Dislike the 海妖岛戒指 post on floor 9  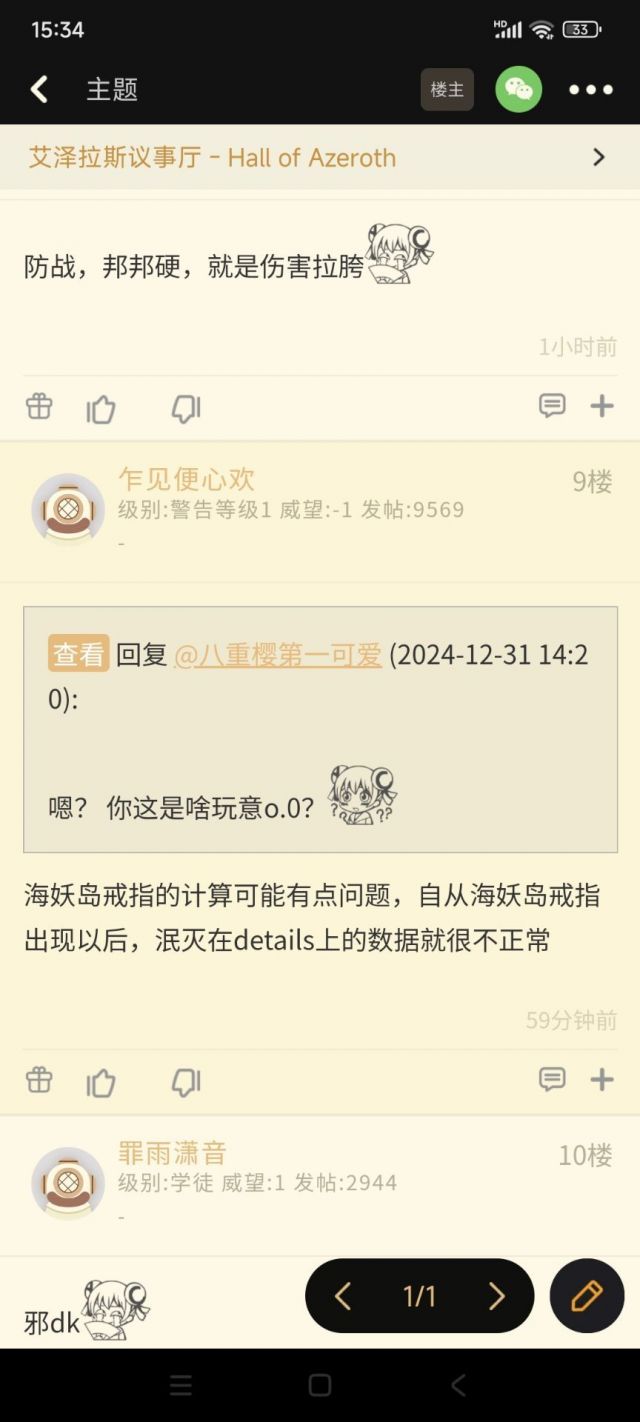pyautogui.click(x=186, y=1081)
